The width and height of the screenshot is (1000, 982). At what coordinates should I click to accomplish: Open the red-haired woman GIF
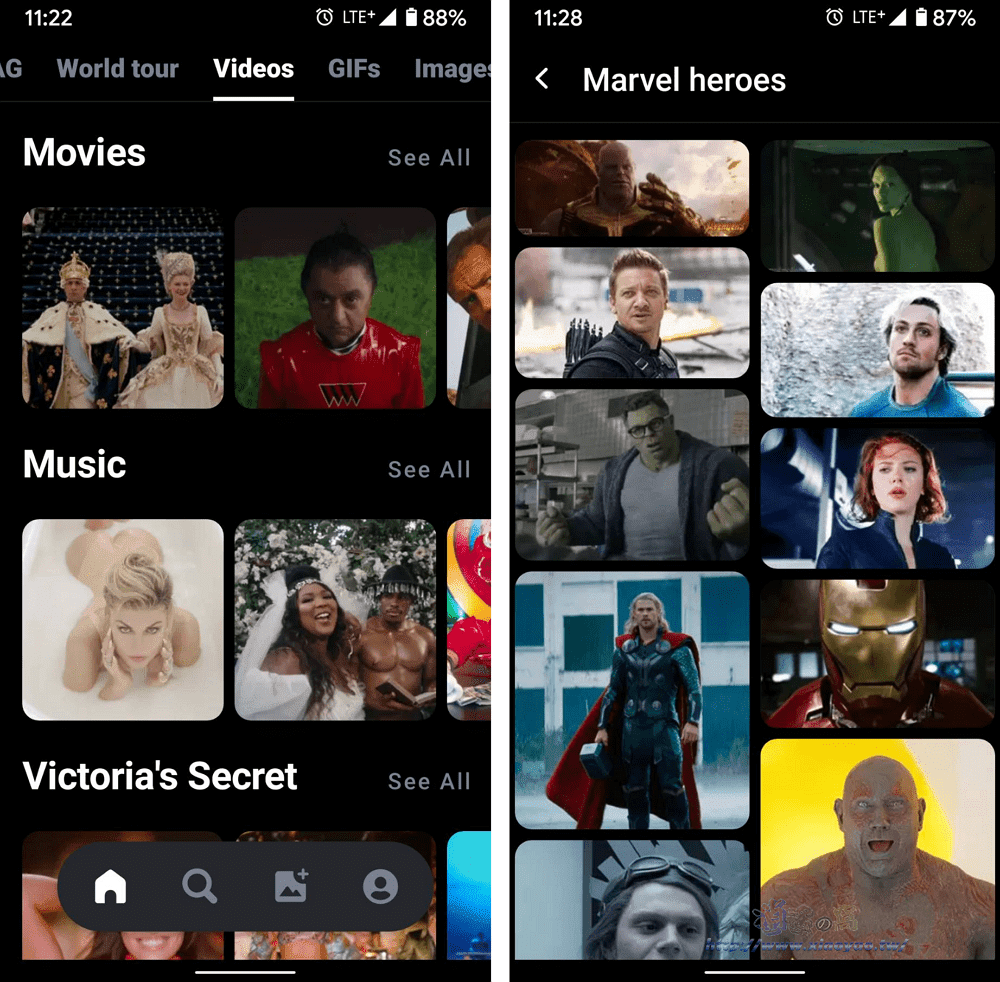(x=878, y=498)
